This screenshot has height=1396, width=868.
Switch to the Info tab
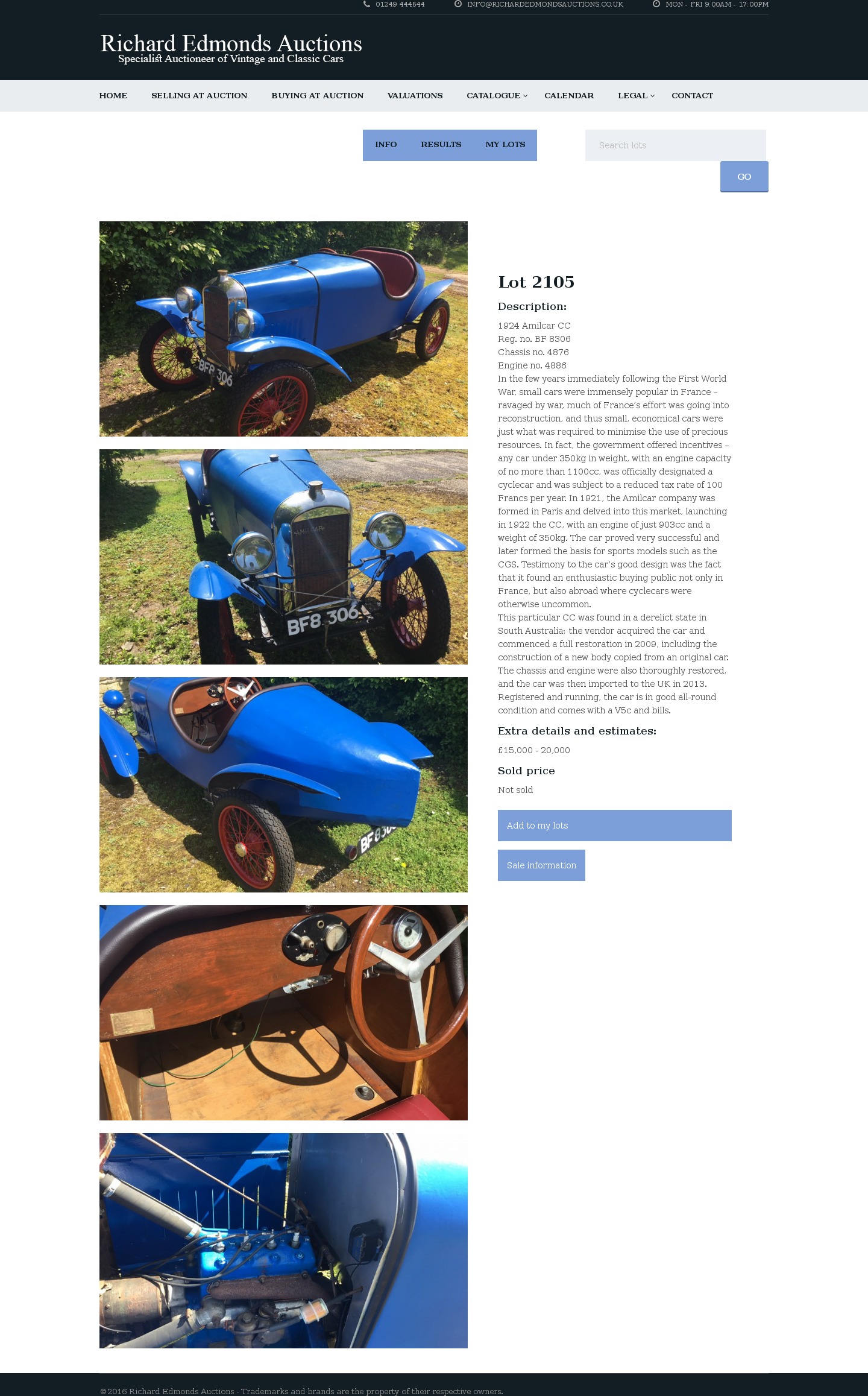click(386, 145)
